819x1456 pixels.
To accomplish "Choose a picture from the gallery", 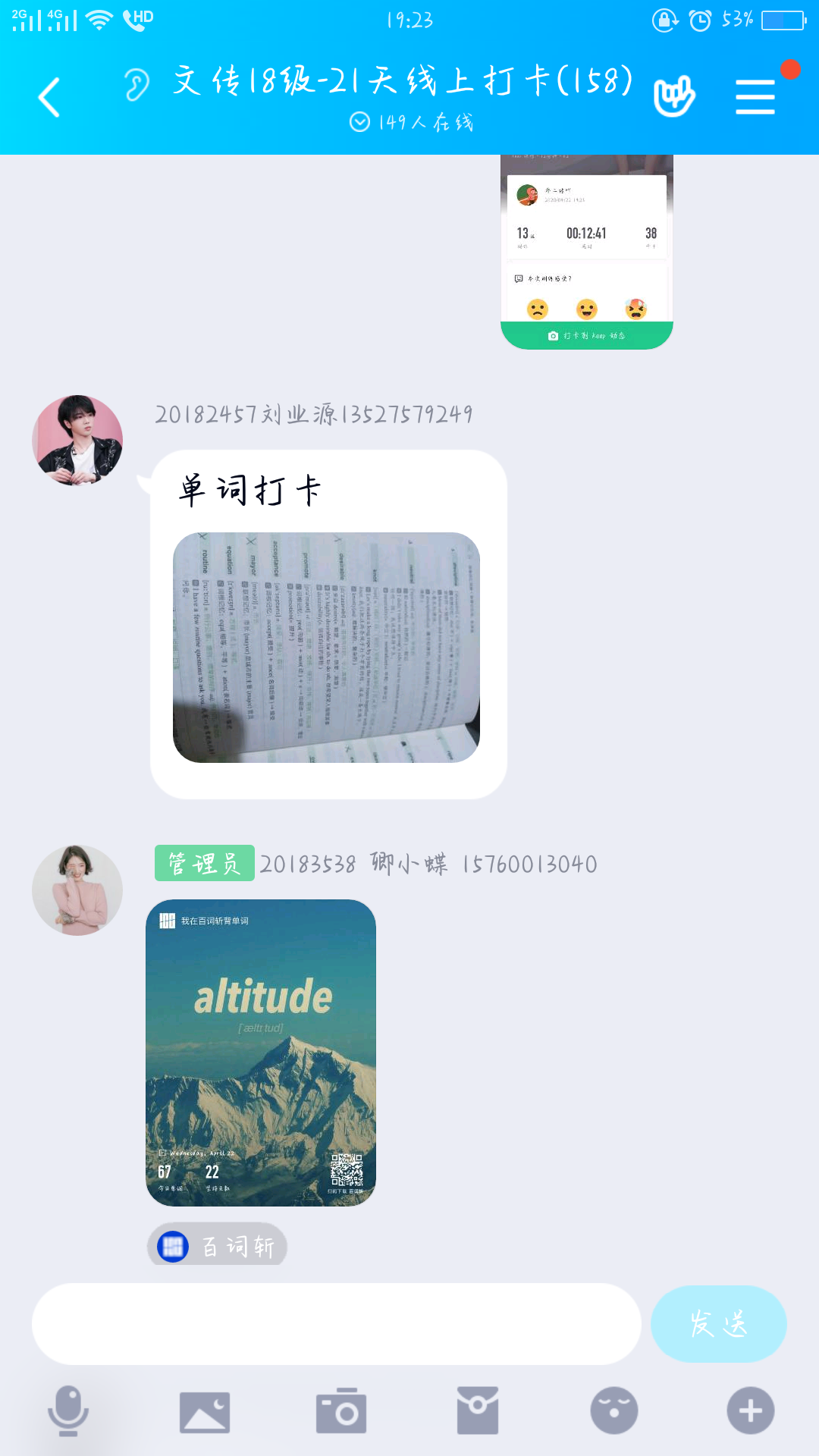I will pos(205,1412).
